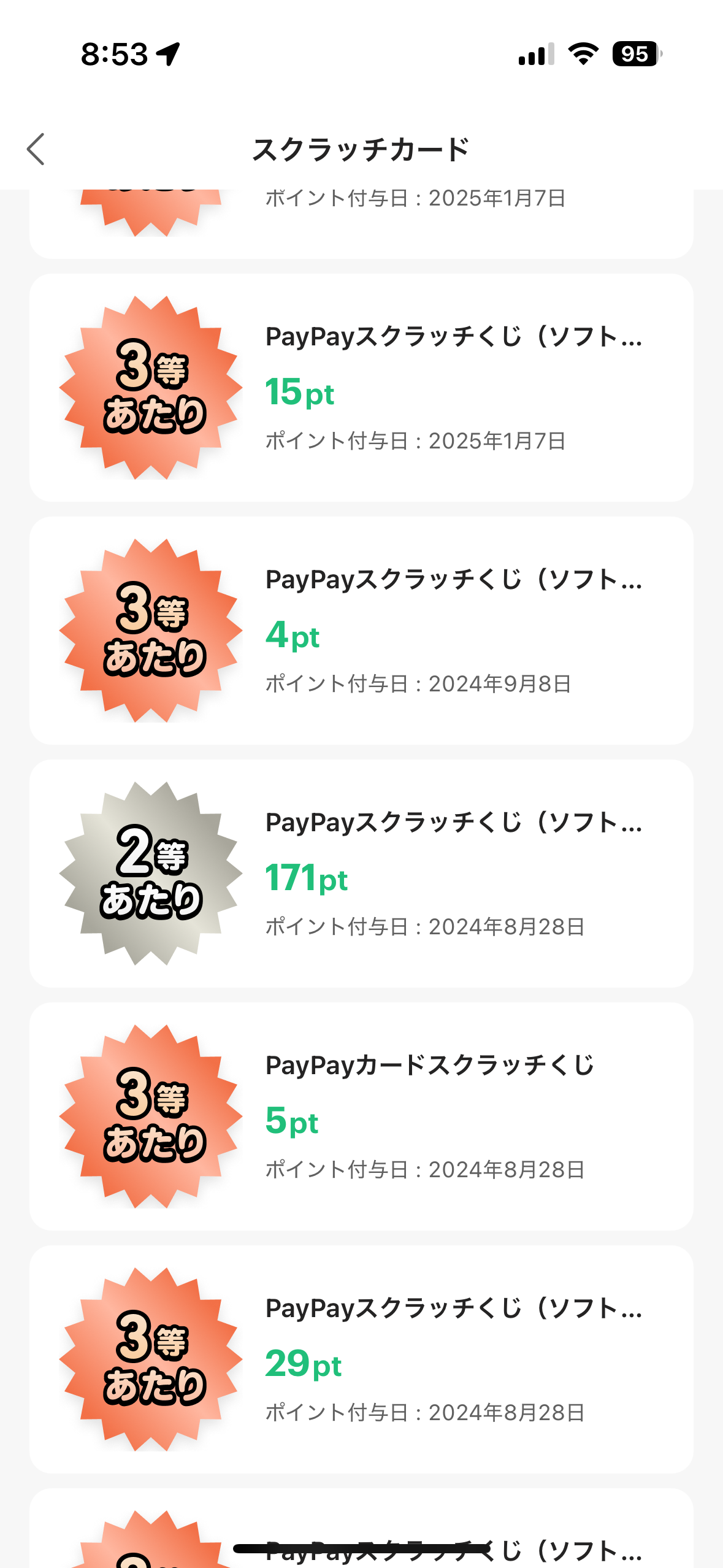The width and height of the screenshot is (723, 1568).
Task: Open the 4pt scratch card from 2024年9月8日
Action: click(x=361, y=631)
